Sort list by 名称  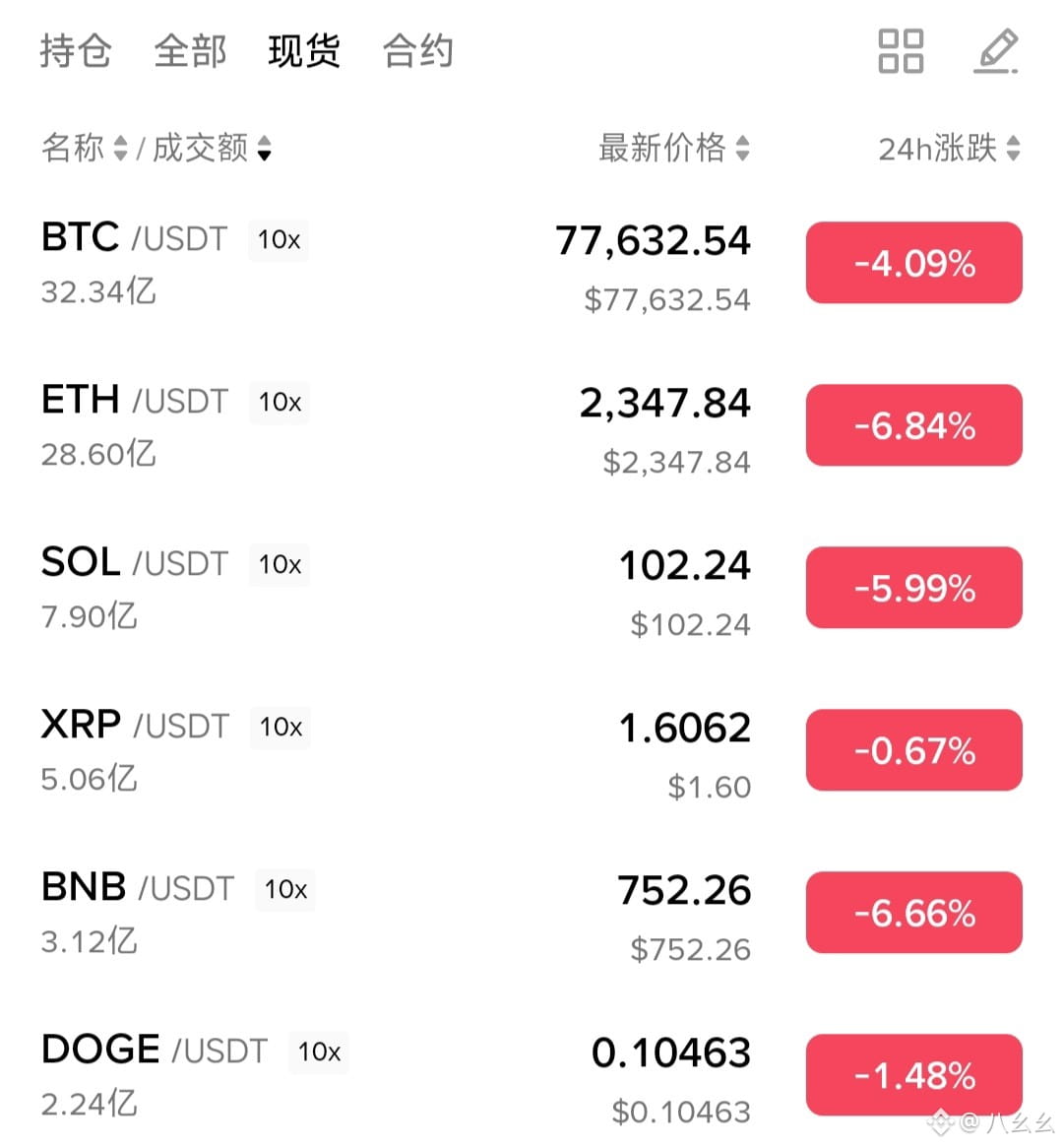(84, 149)
